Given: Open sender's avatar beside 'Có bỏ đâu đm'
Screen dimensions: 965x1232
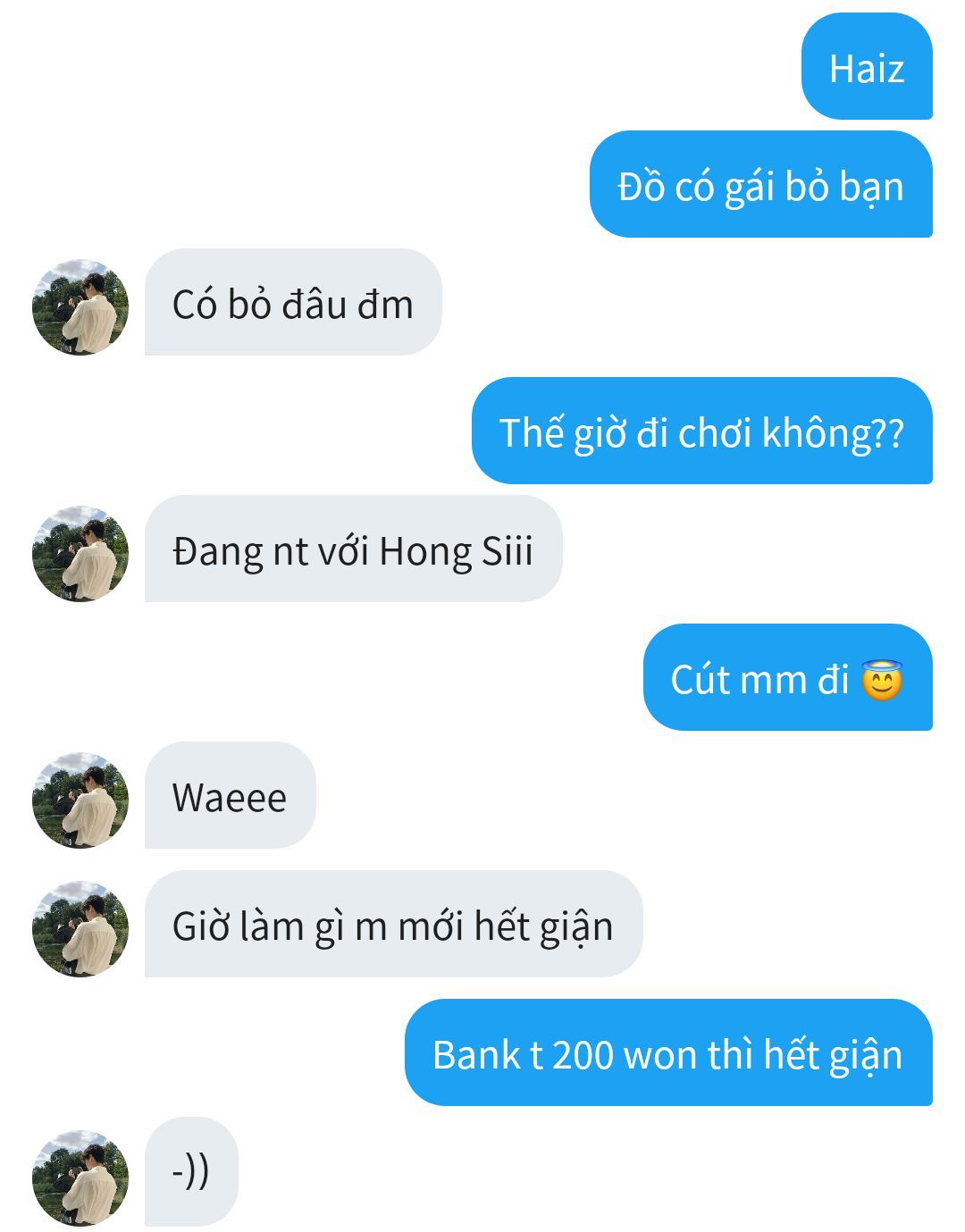Looking at the screenshot, I should [80, 307].
